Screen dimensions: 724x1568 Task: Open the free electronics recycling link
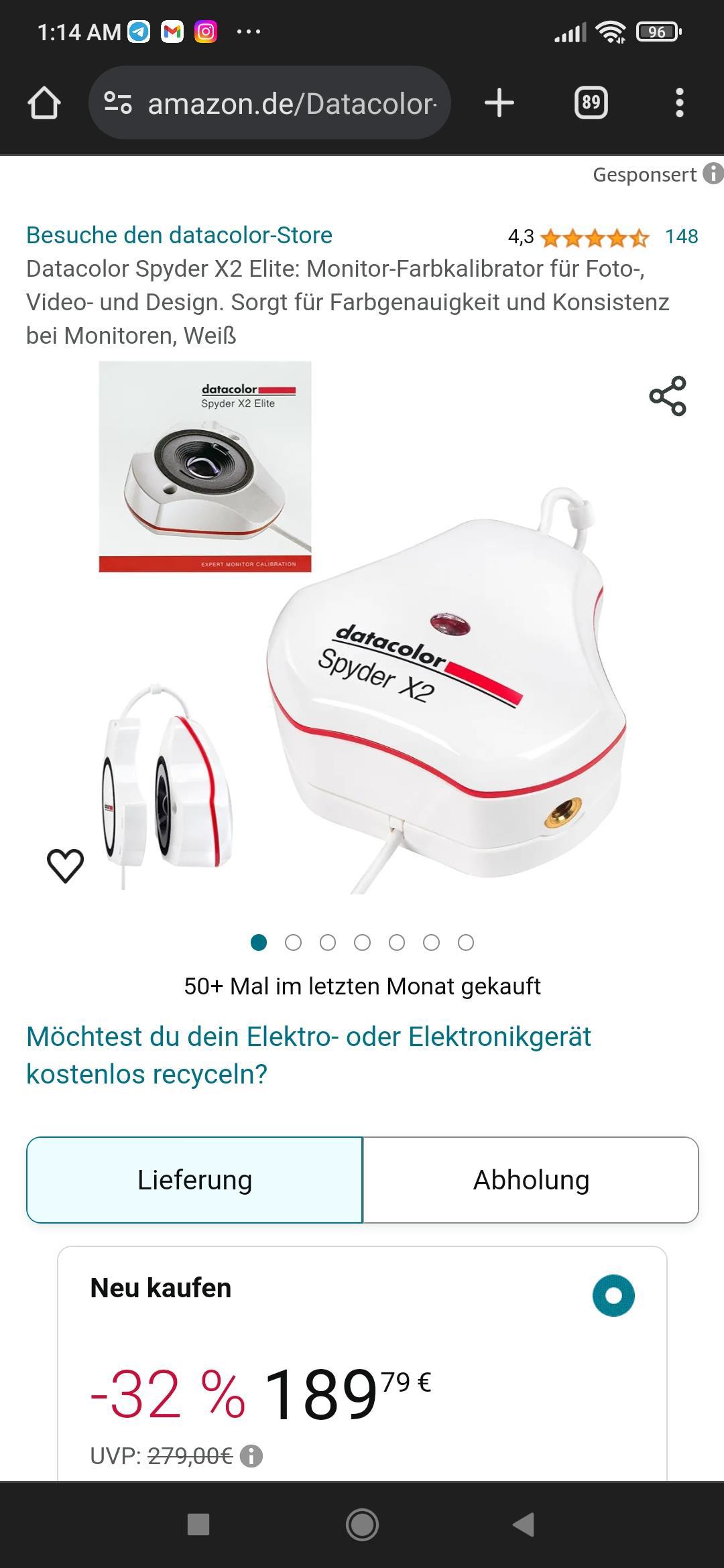coord(308,1055)
